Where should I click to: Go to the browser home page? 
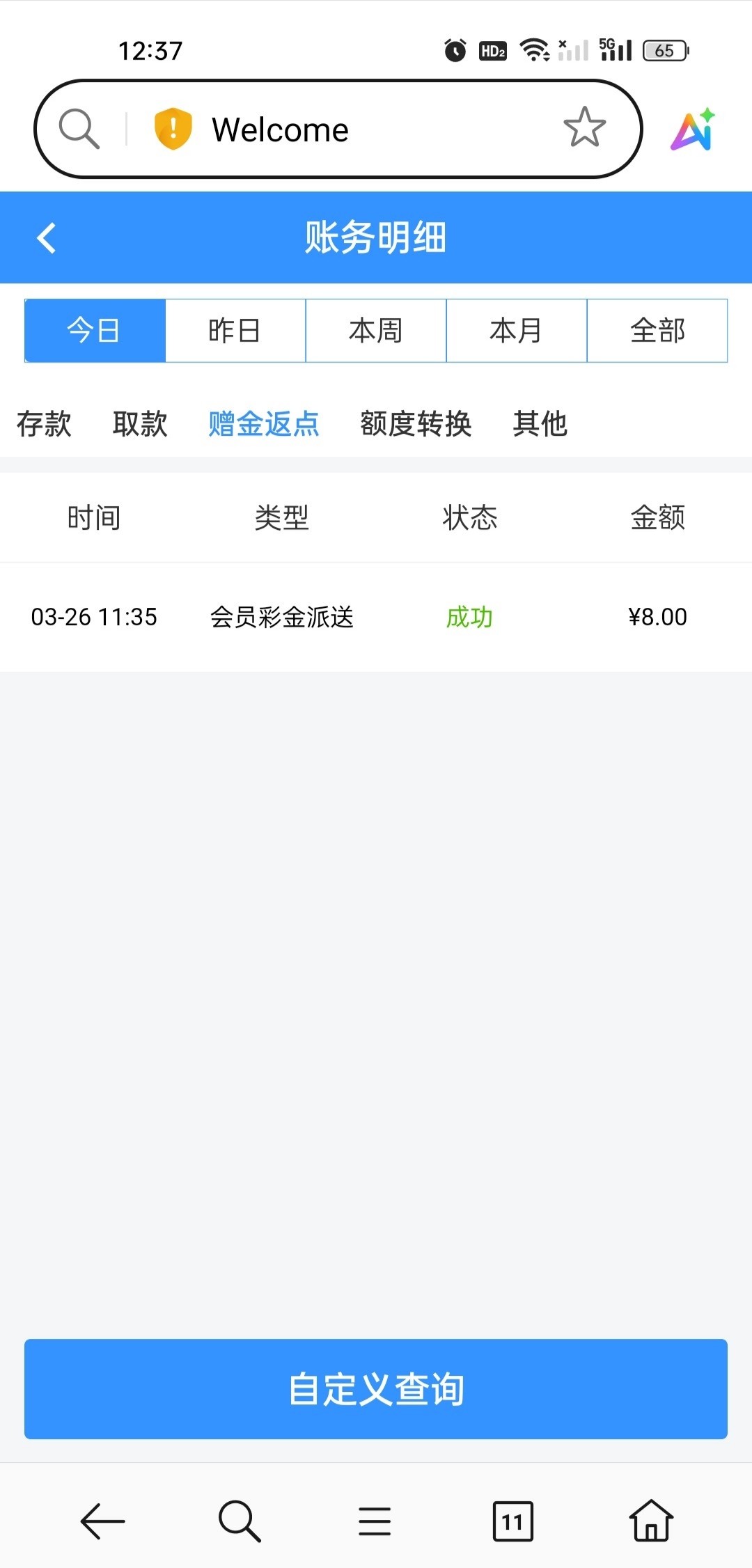point(650,1521)
